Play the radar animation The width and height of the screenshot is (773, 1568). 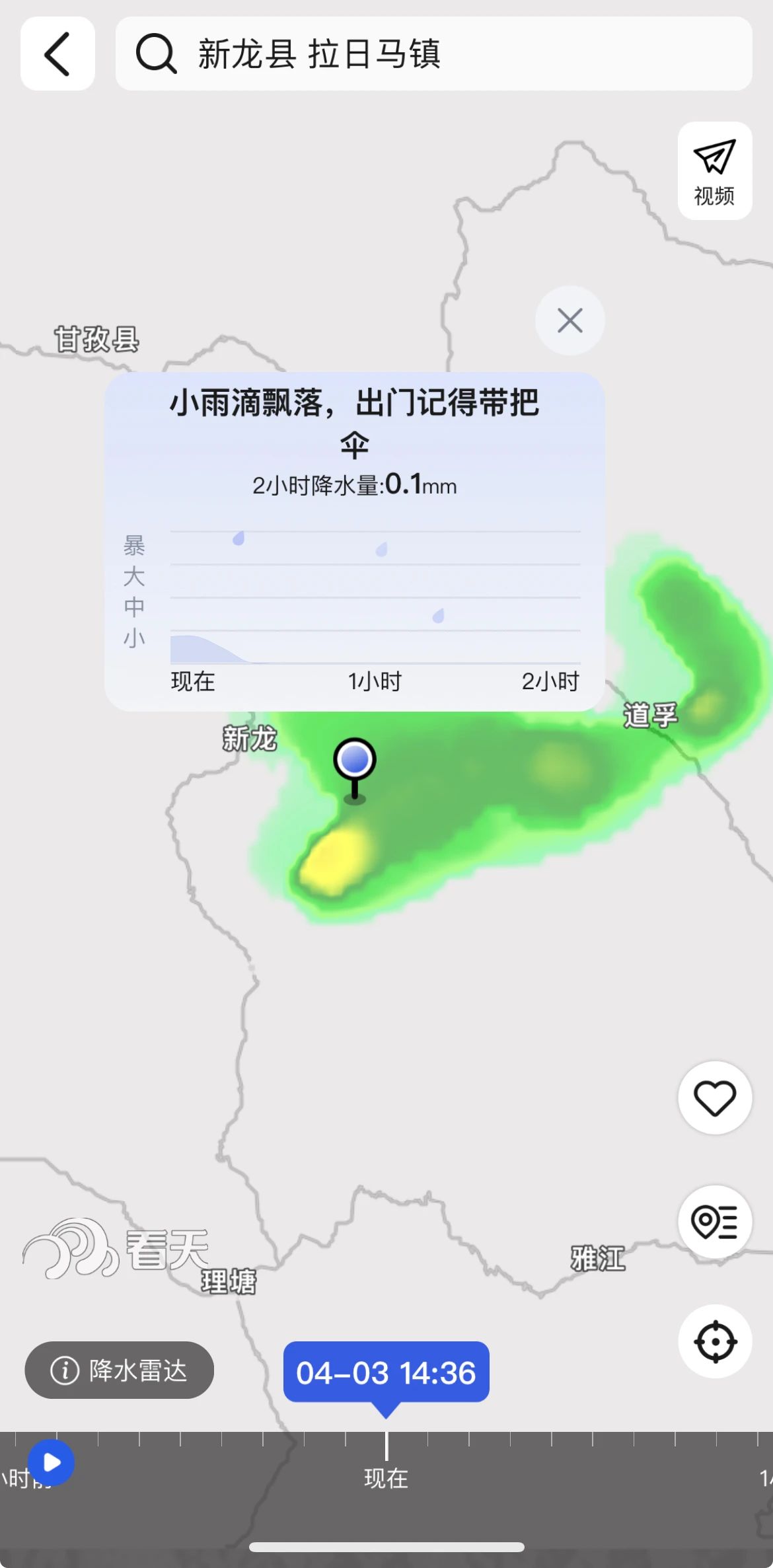click(52, 1462)
